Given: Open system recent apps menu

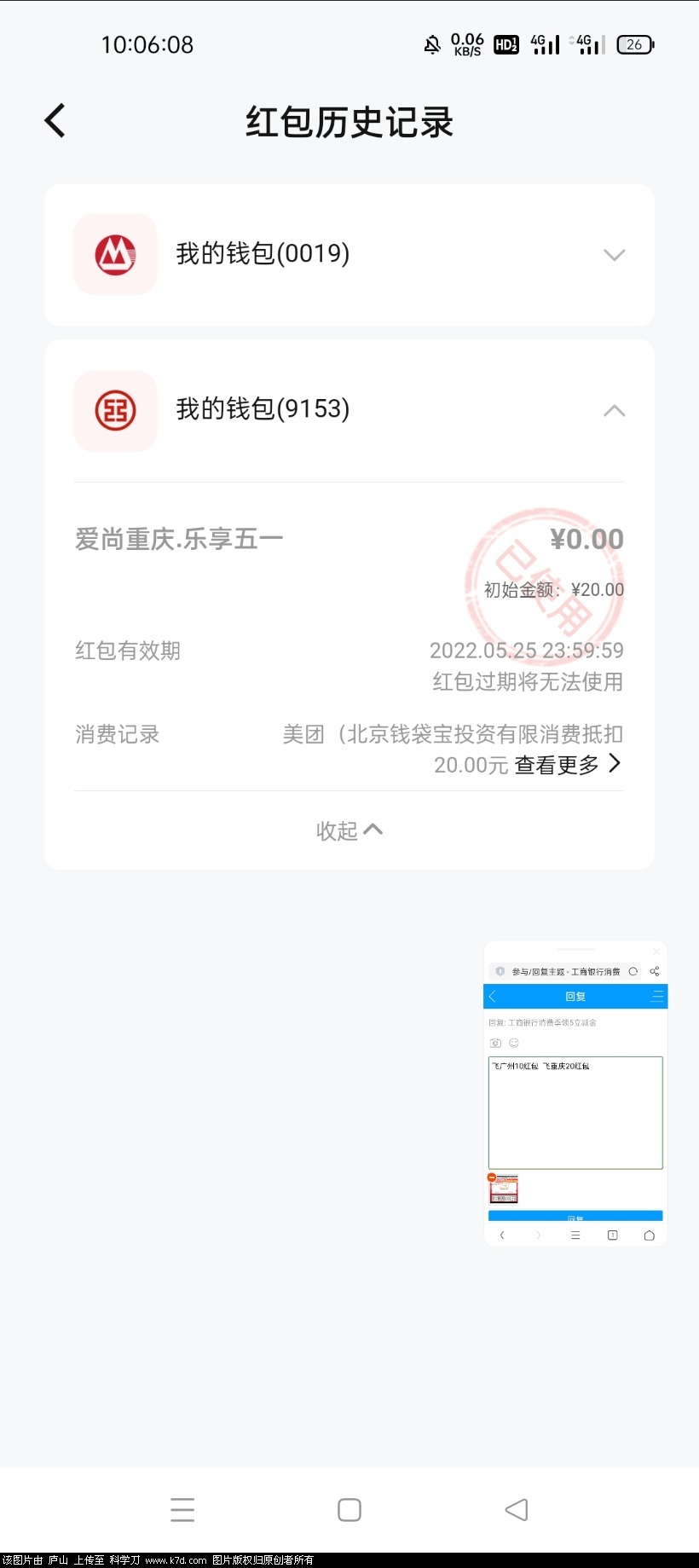Looking at the screenshot, I should click(182, 1510).
